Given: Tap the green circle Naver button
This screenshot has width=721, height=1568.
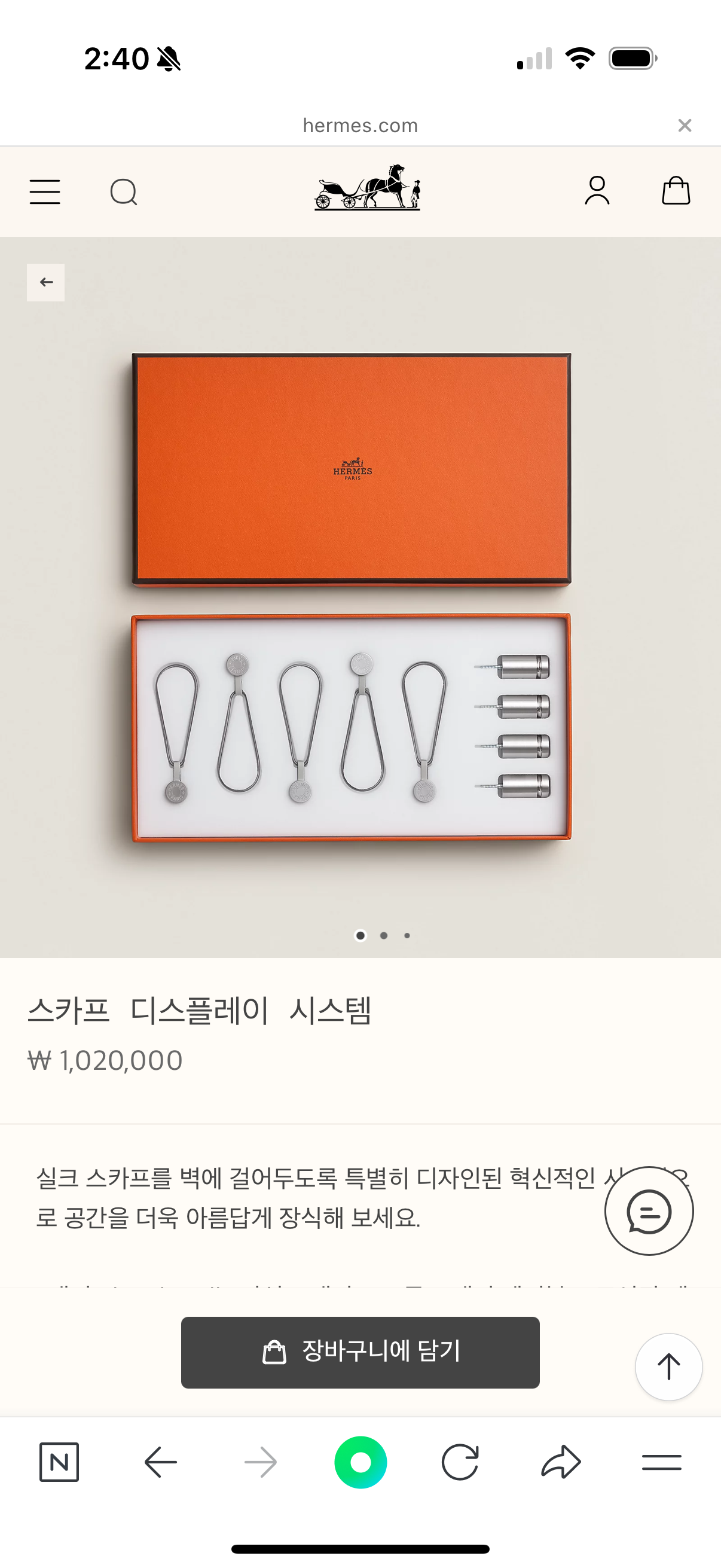Looking at the screenshot, I should tap(360, 1462).
